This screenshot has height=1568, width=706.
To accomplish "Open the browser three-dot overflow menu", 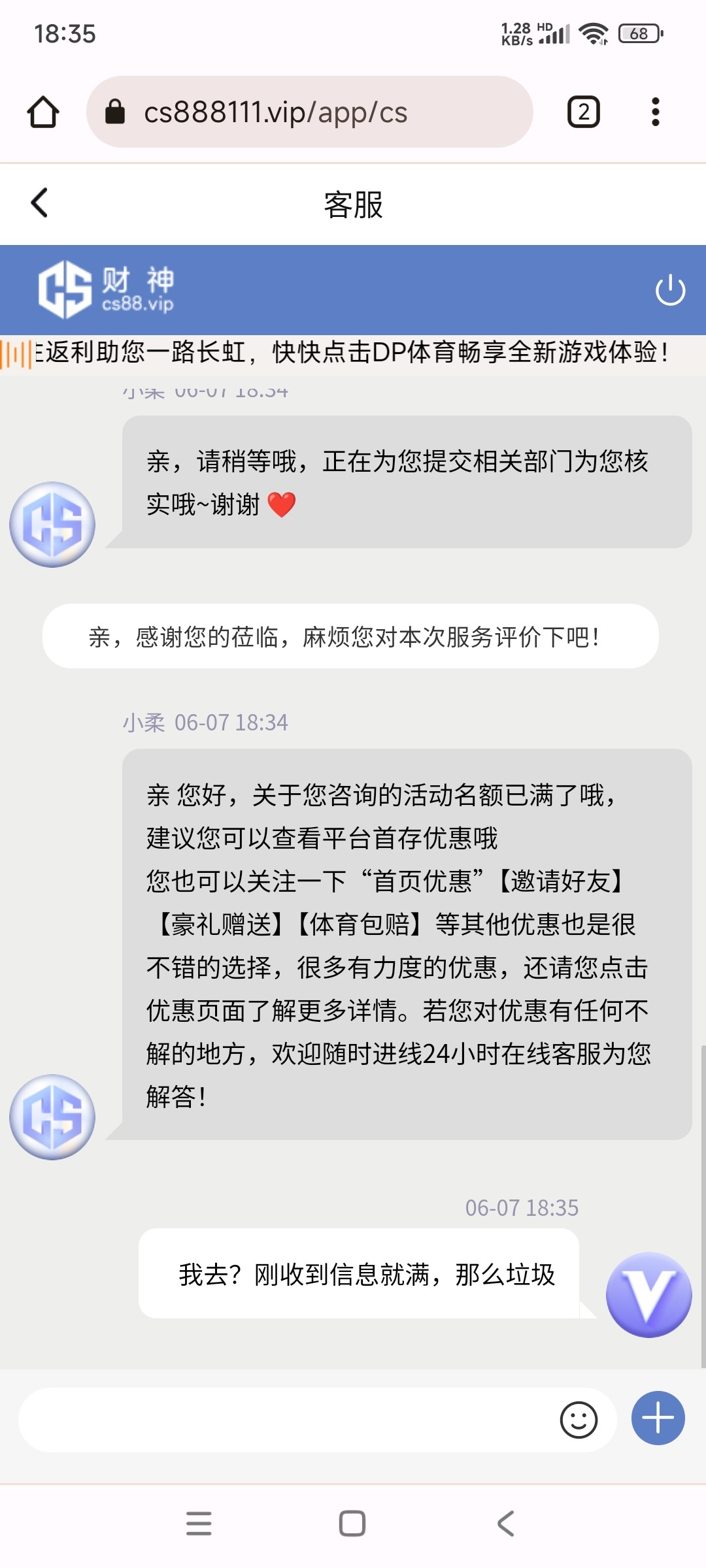I will [x=656, y=112].
